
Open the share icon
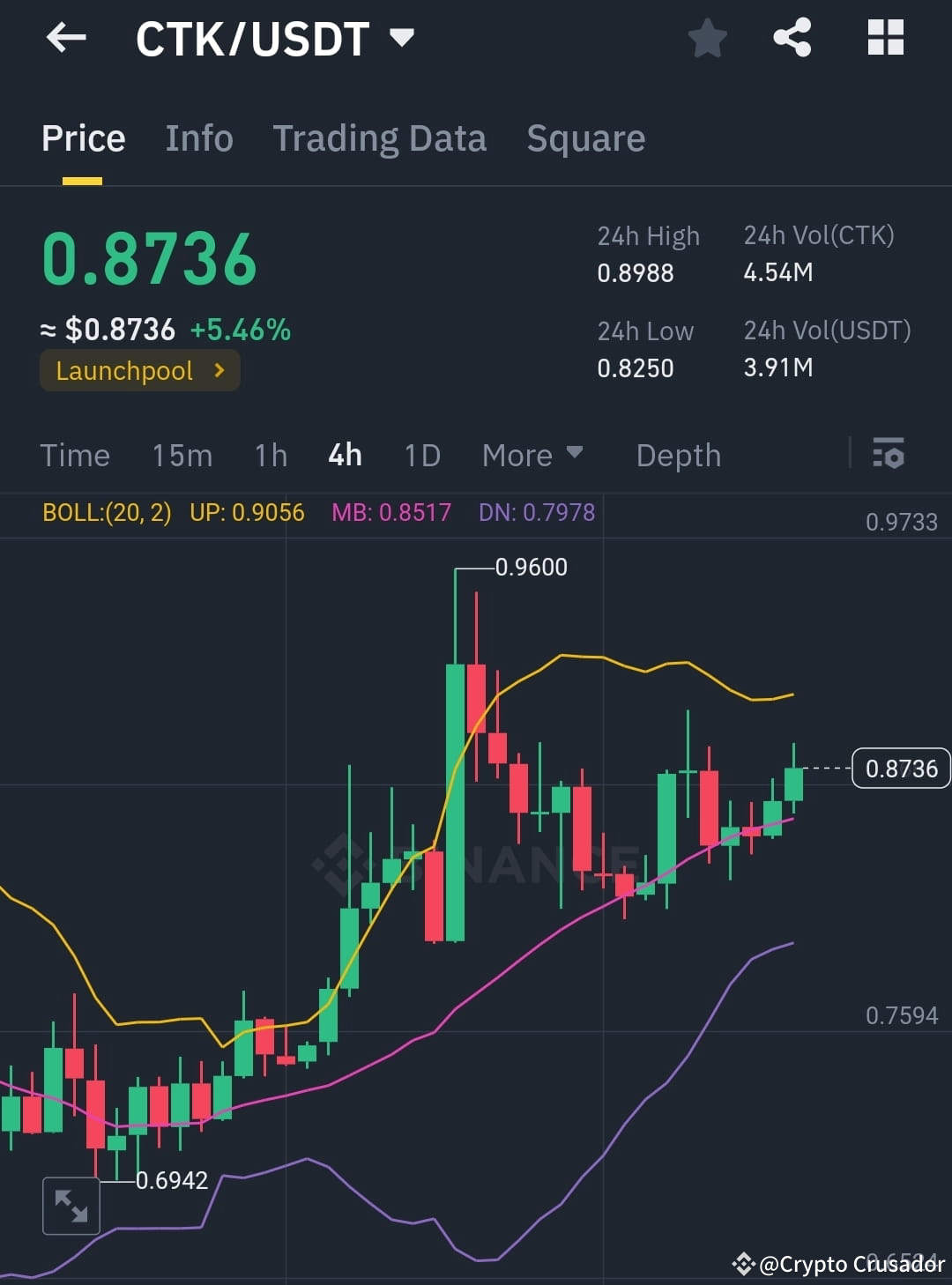(792, 37)
